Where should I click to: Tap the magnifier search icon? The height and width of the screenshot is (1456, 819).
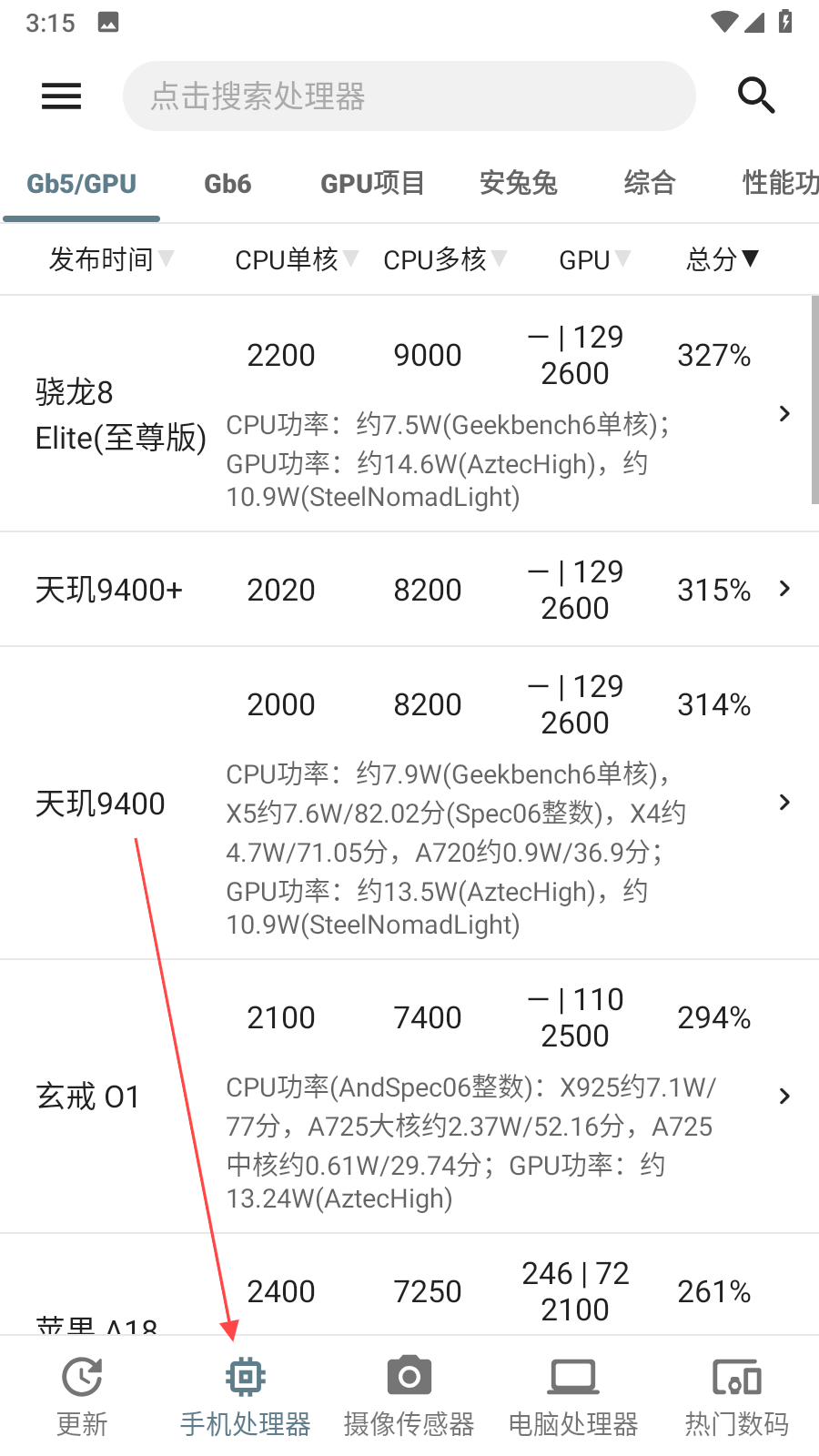pyautogui.click(x=755, y=95)
